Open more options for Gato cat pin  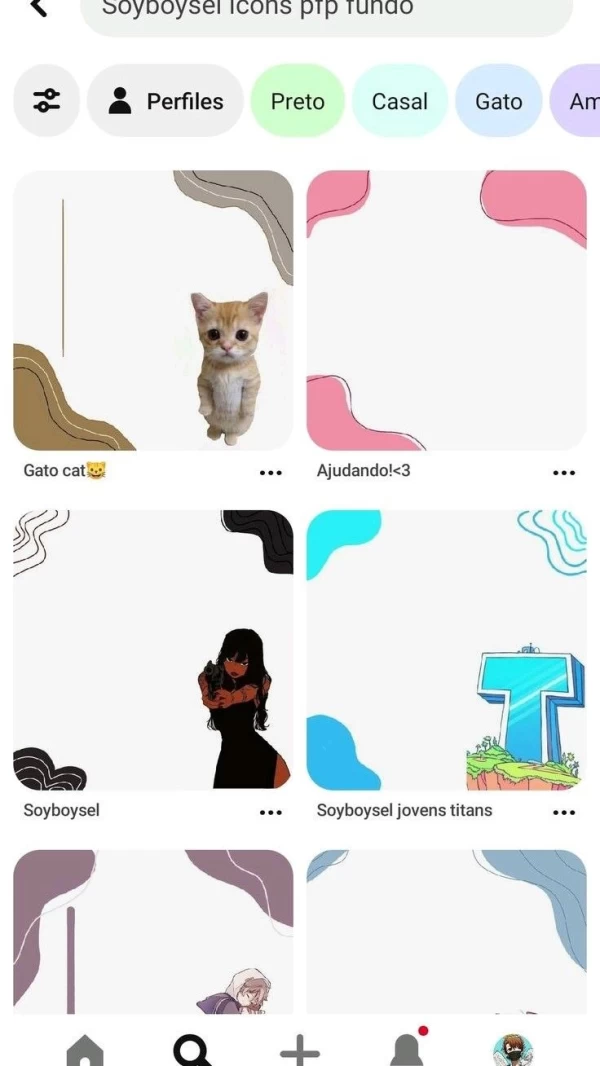point(270,472)
